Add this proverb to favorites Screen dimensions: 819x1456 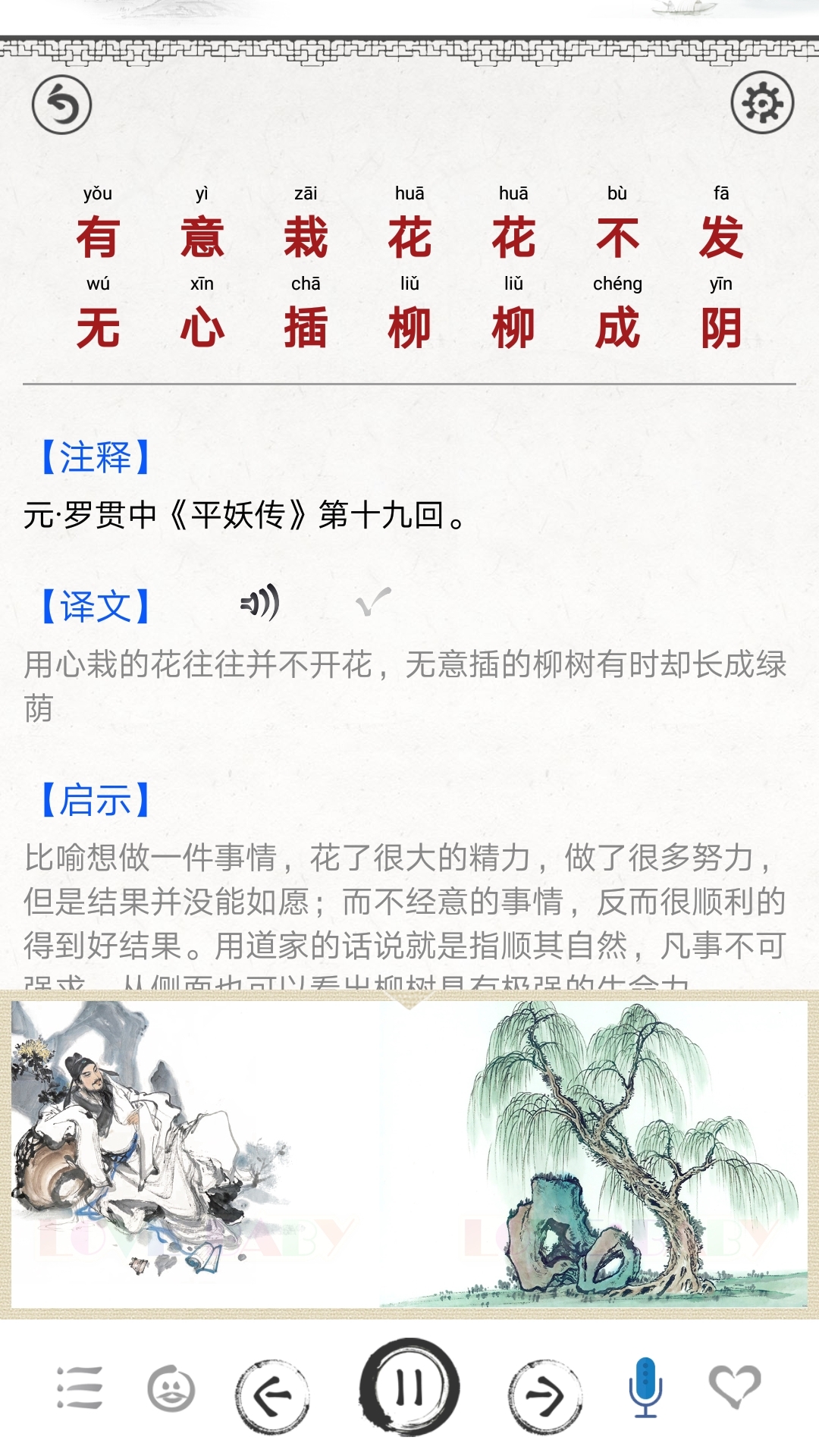coord(734,1386)
